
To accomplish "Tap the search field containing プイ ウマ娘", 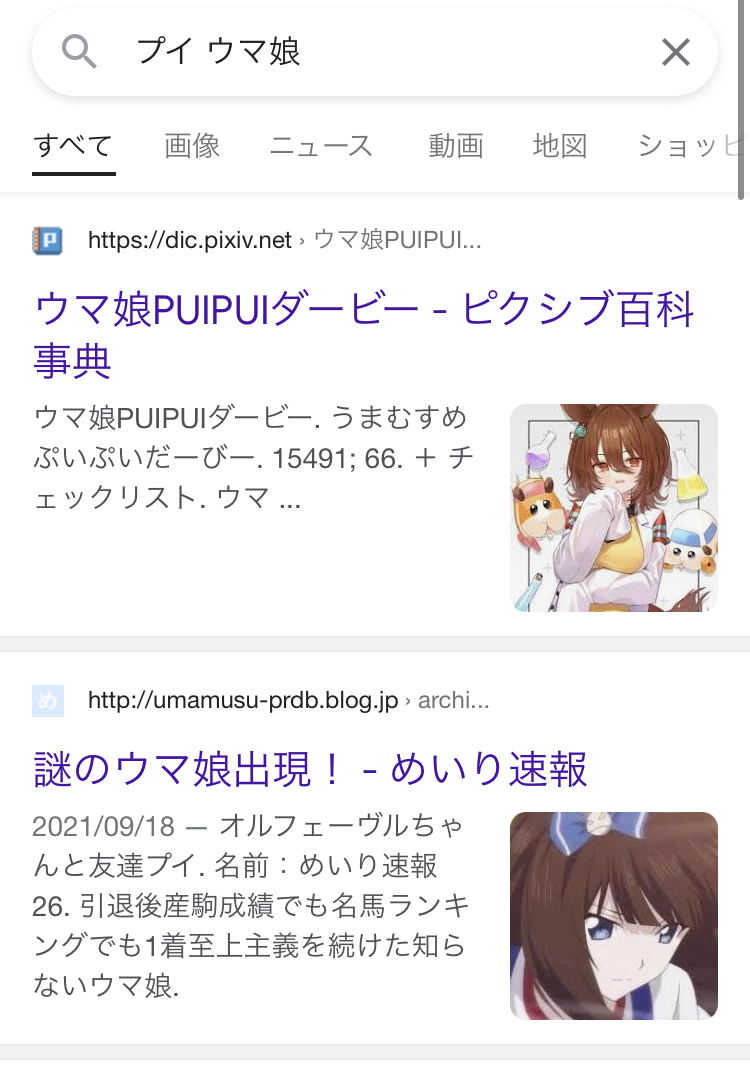I will (x=380, y=52).
